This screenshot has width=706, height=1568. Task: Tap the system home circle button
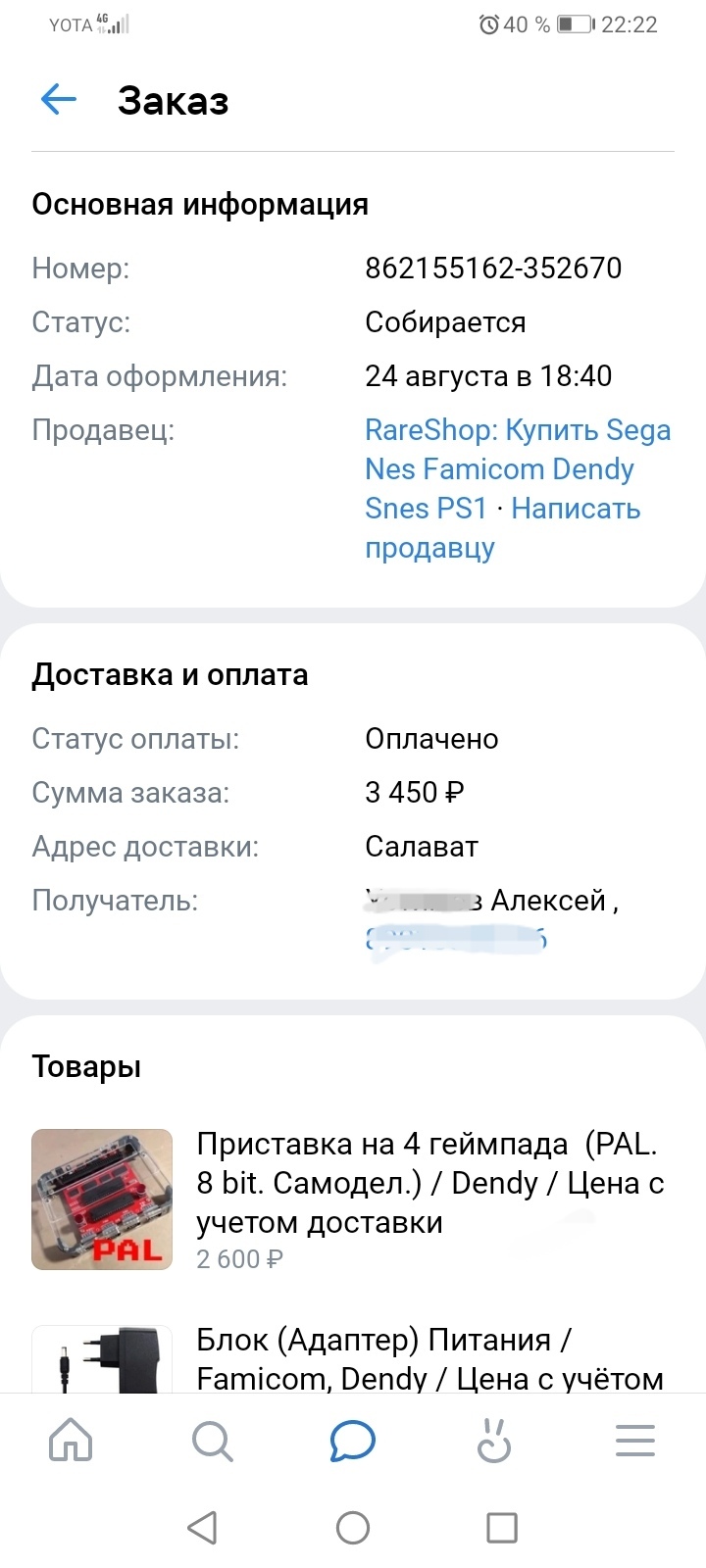pos(353,1527)
